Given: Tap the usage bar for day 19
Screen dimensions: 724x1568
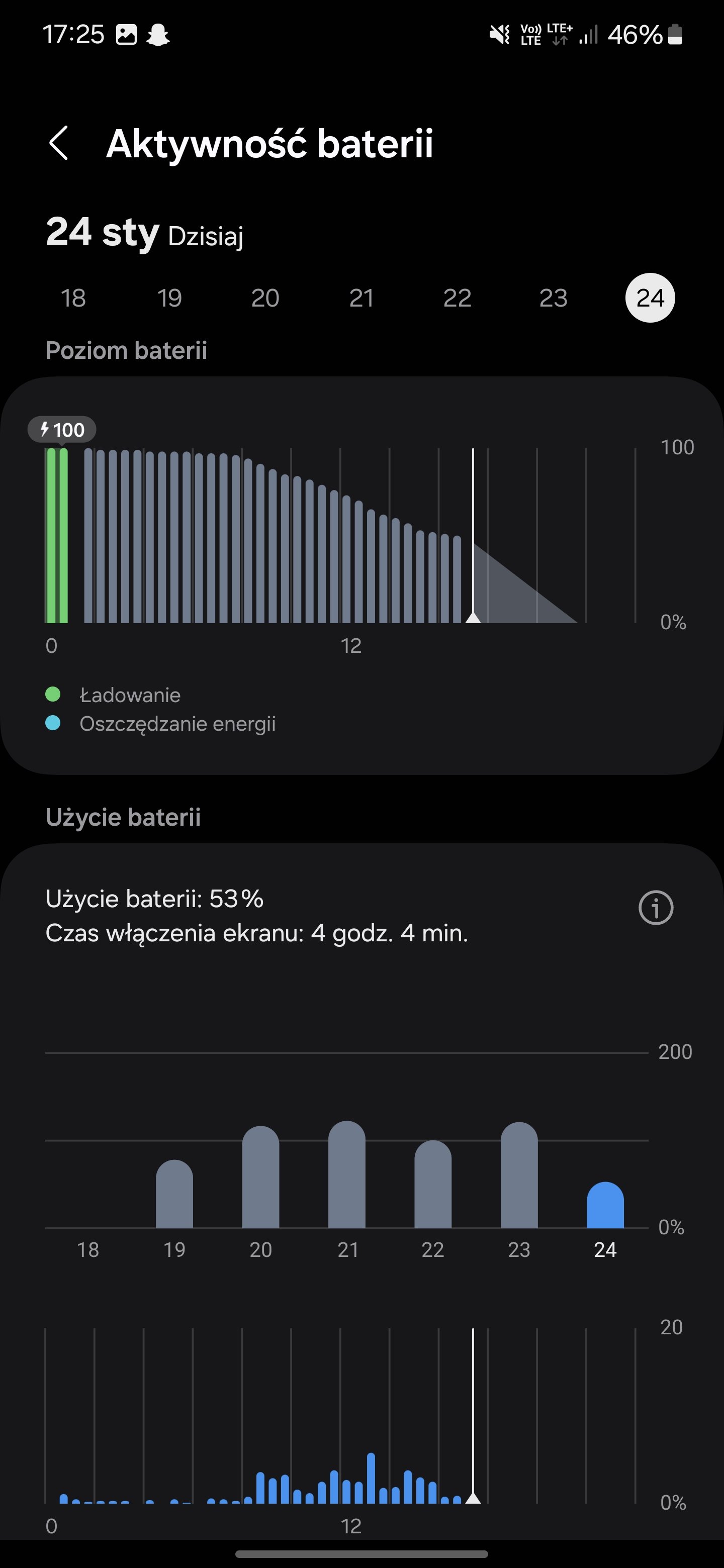Looking at the screenshot, I should (x=174, y=1194).
